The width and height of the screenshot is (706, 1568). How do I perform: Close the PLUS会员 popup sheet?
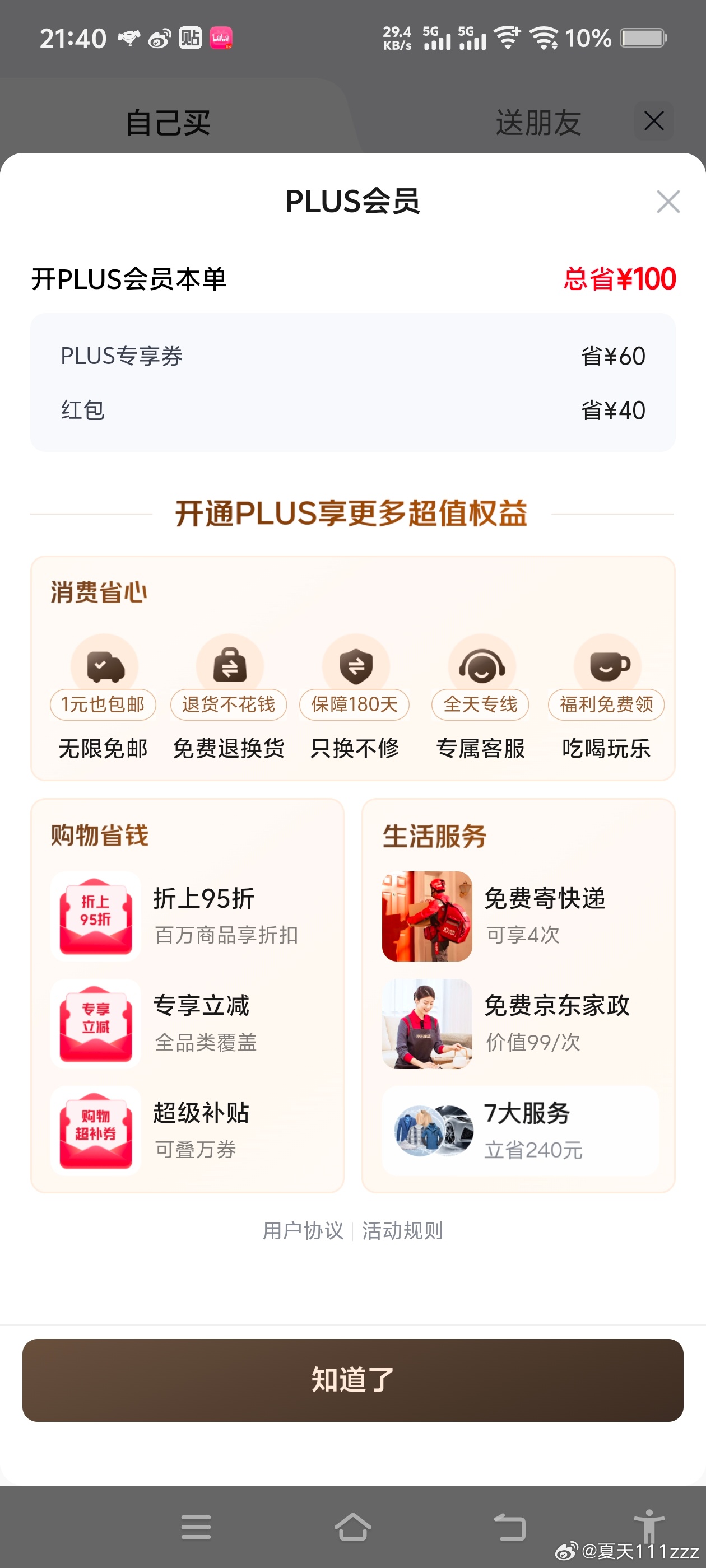click(668, 202)
